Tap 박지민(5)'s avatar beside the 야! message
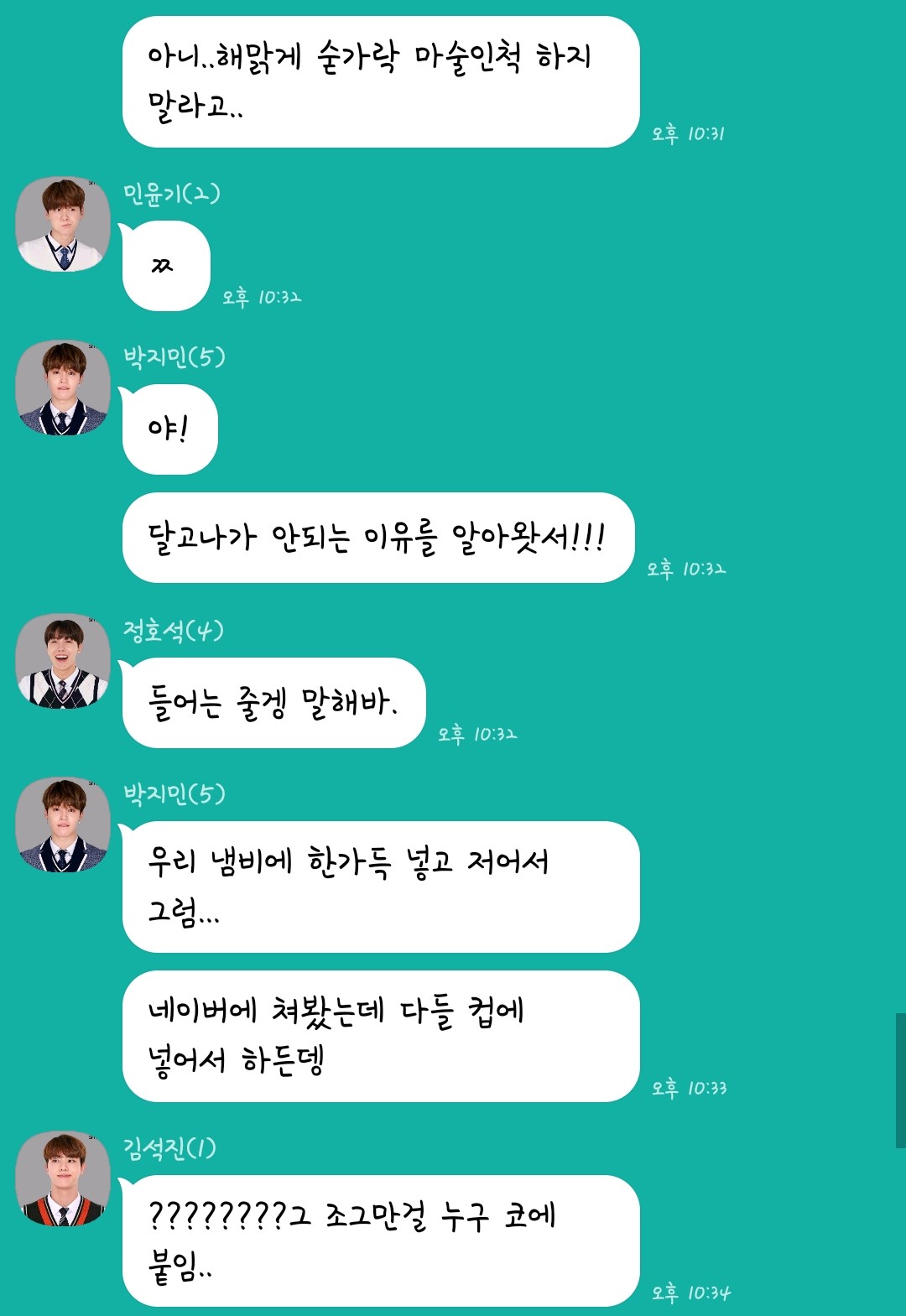Screen dimensions: 906x1316 coord(63,388)
